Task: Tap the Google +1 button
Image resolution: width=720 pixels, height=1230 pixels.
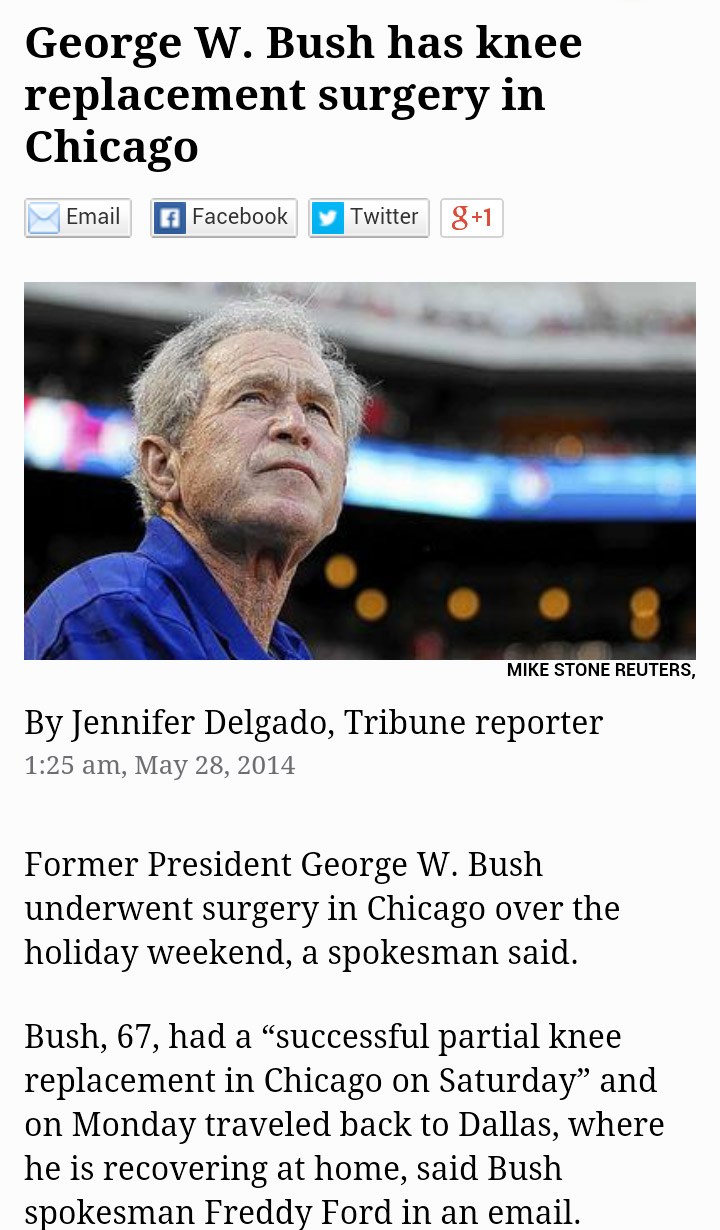Action: [x=472, y=218]
